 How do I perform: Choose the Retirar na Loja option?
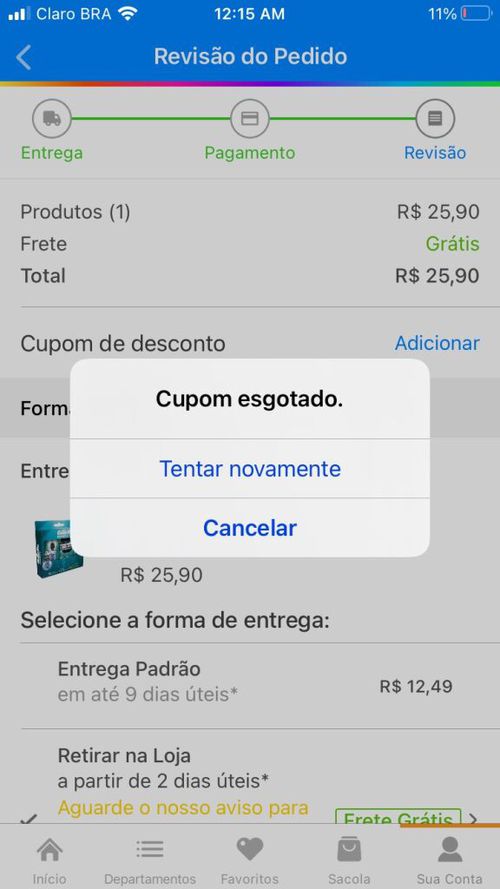coord(250,777)
